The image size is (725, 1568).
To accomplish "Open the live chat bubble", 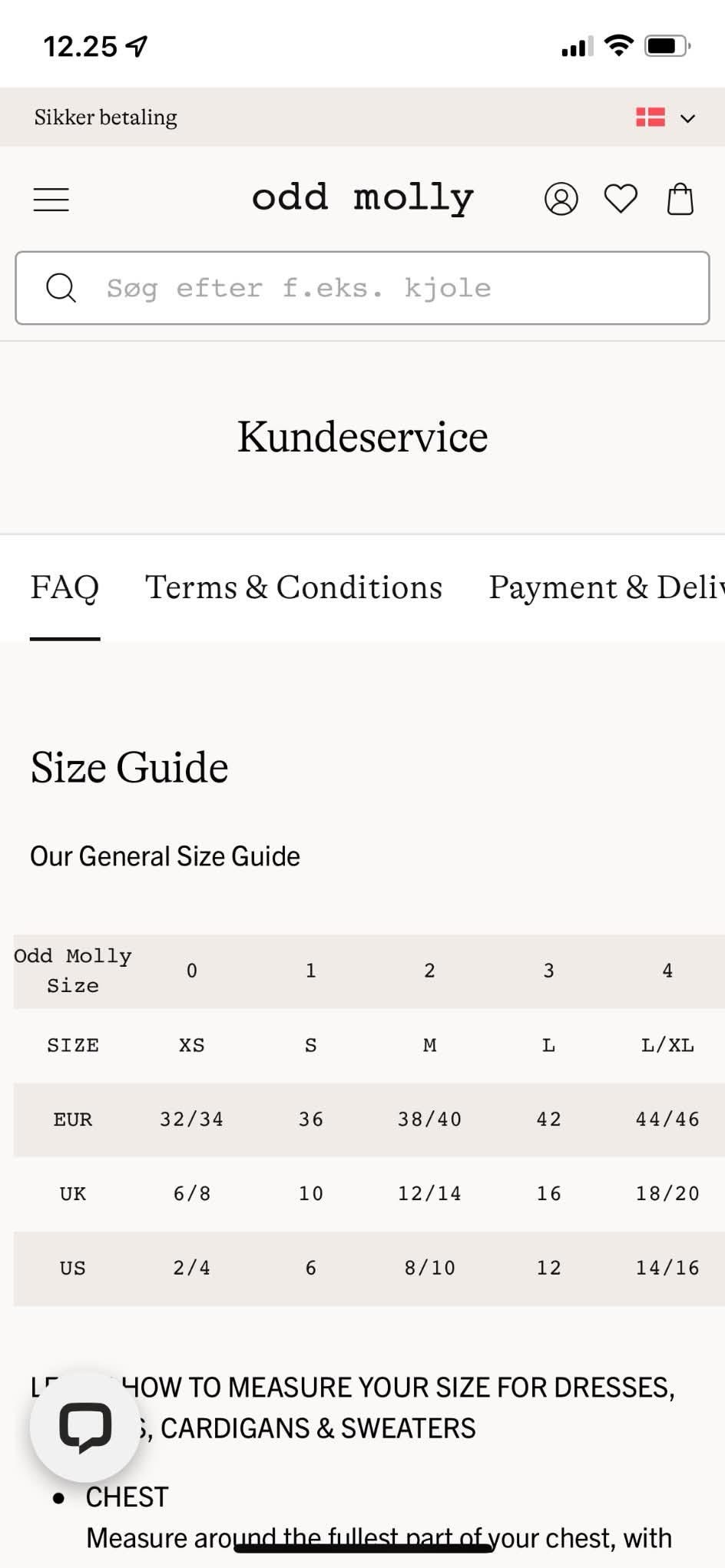I will (85, 1427).
